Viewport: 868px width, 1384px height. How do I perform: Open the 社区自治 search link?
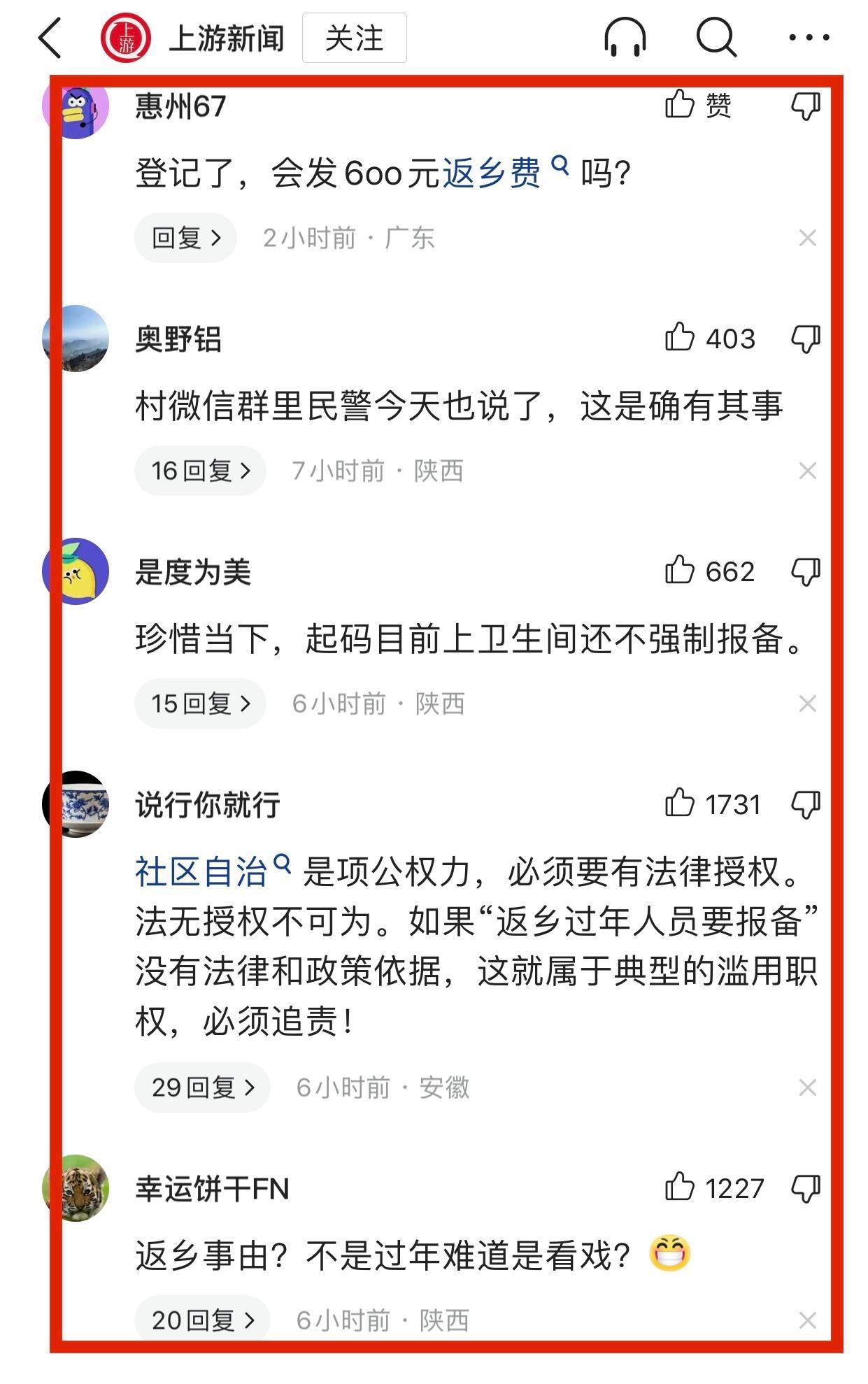pyautogui.click(x=202, y=871)
